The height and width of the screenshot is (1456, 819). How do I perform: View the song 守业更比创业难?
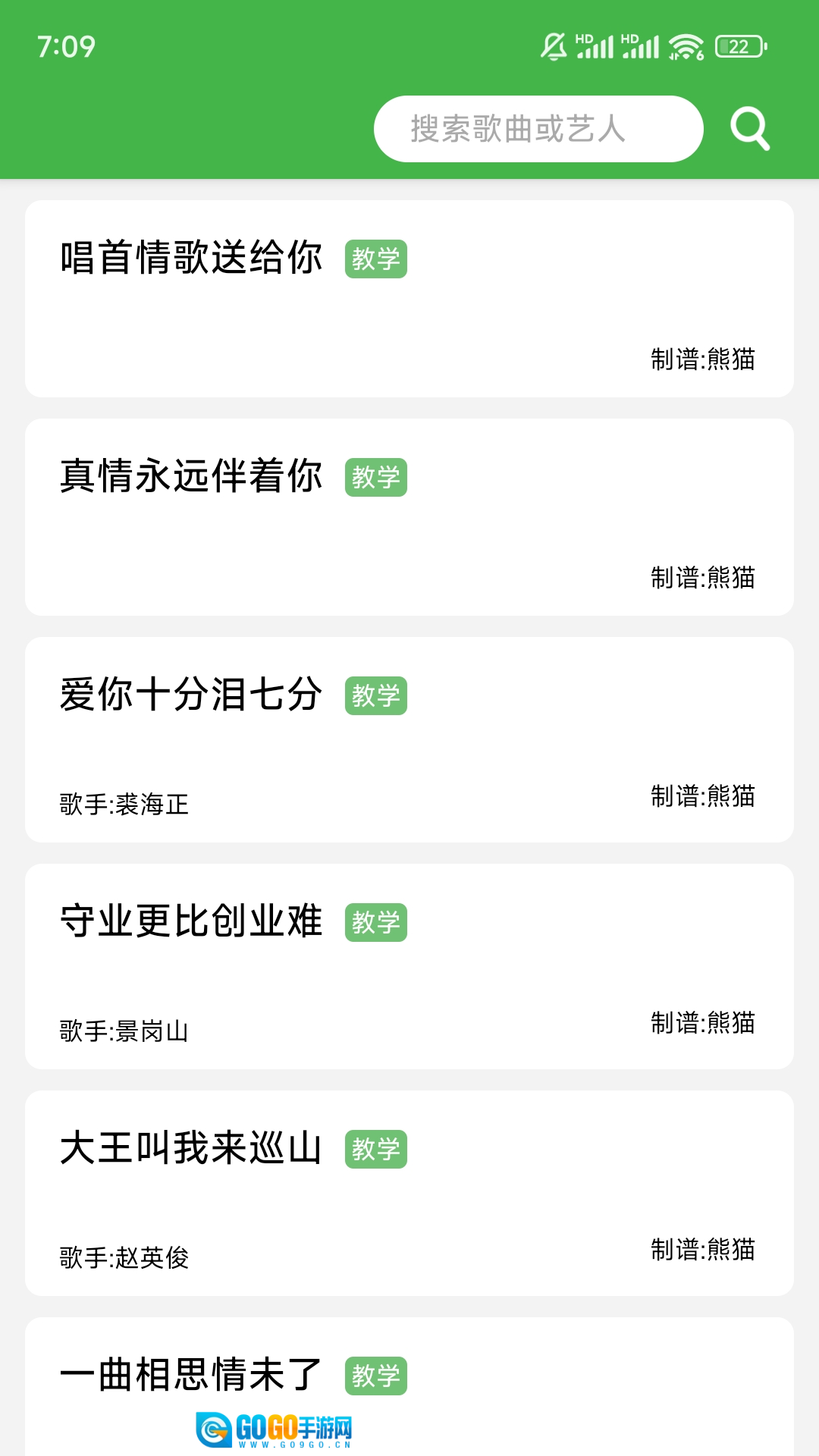tap(191, 921)
